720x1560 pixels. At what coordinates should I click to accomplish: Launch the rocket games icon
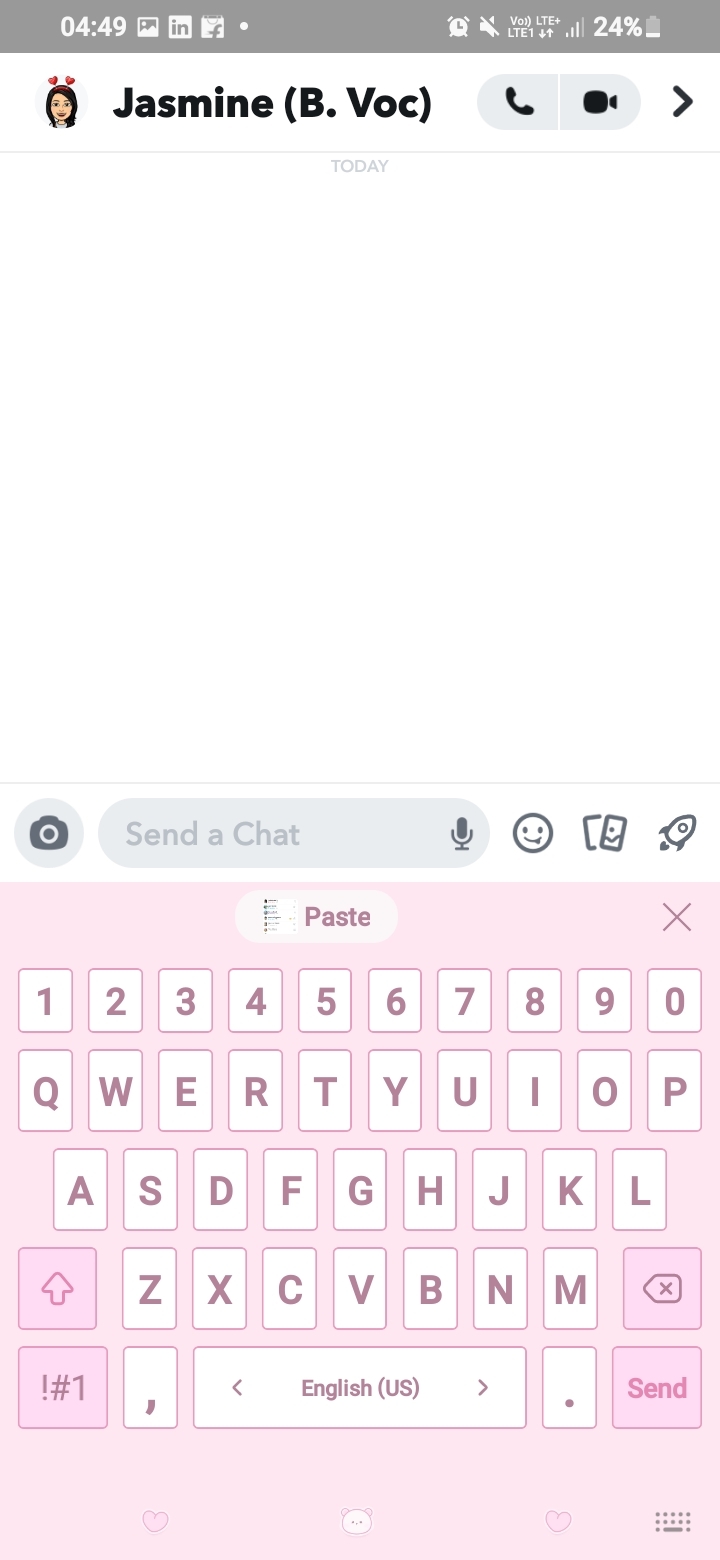(x=677, y=833)
